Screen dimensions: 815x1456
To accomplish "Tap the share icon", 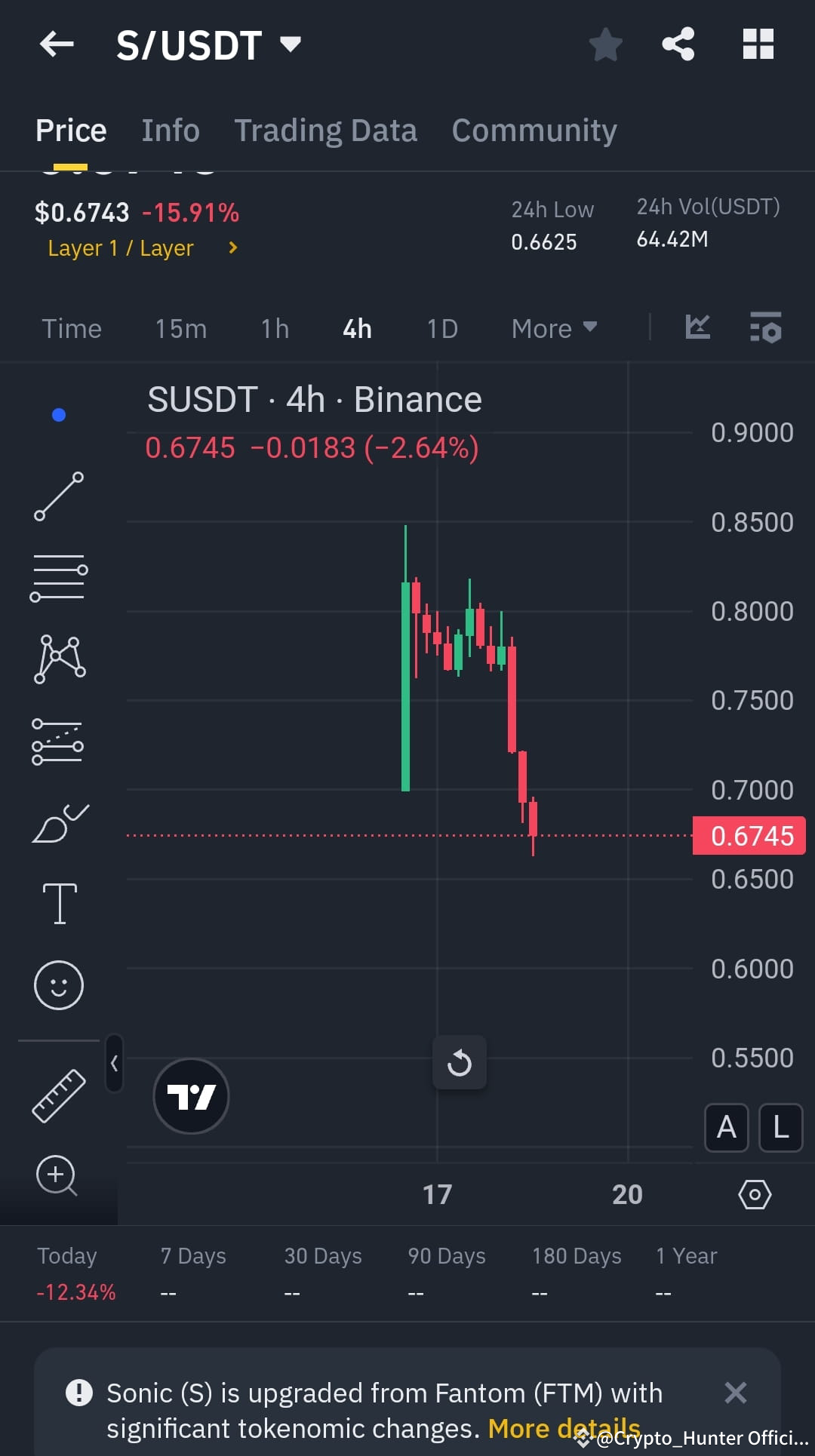I will [678, 44].
